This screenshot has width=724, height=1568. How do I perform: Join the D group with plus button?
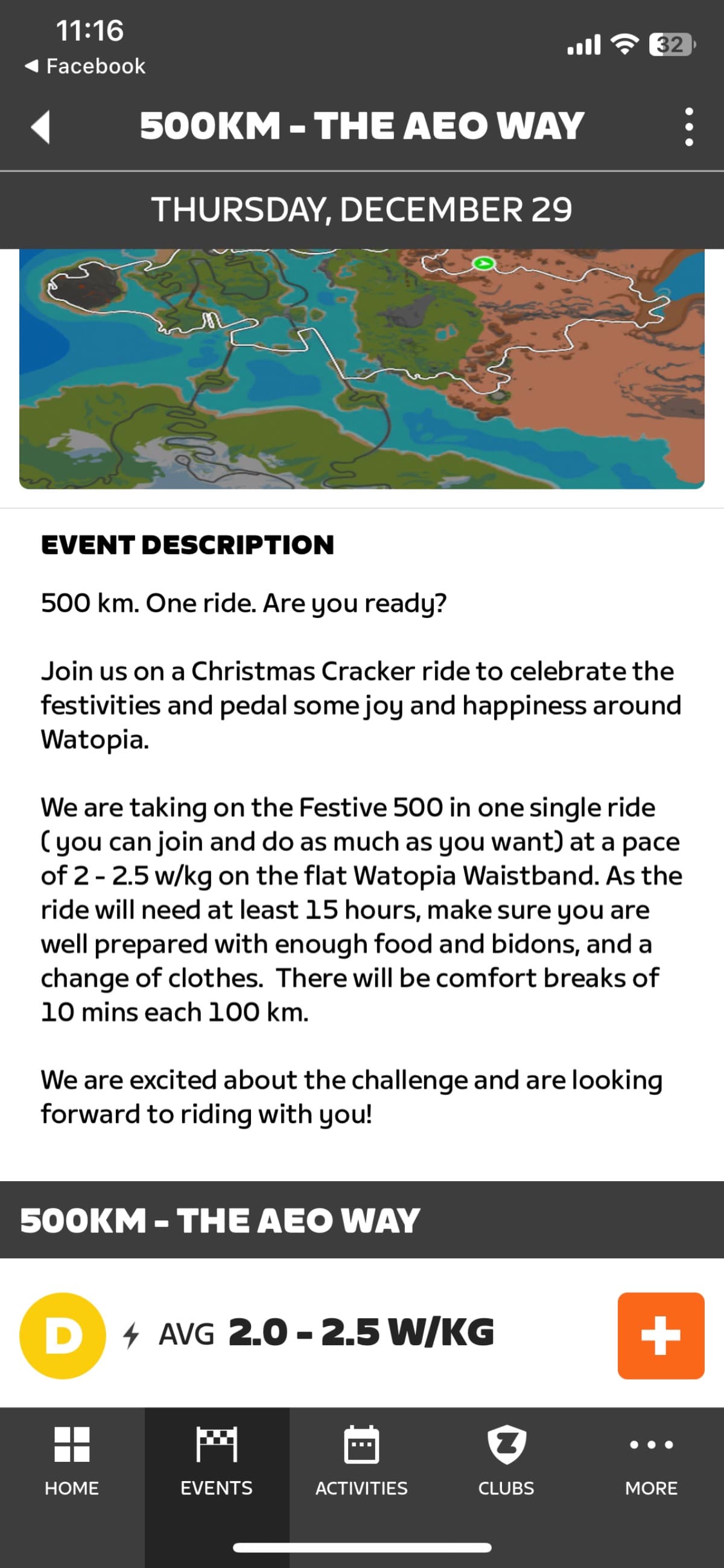tap(661, 1336)
